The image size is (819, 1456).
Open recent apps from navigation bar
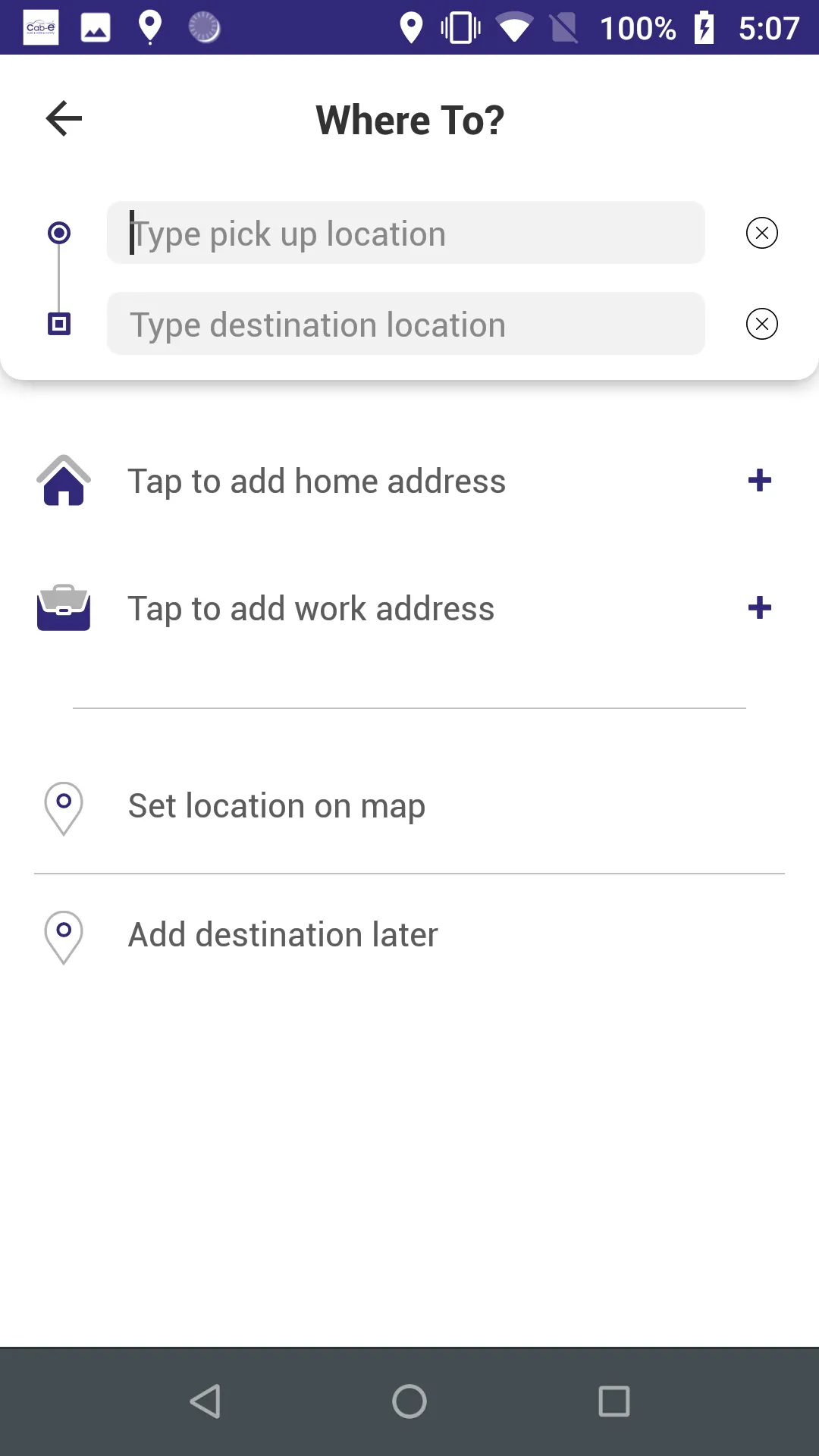pyautogui.click(x=613, y=1401)
